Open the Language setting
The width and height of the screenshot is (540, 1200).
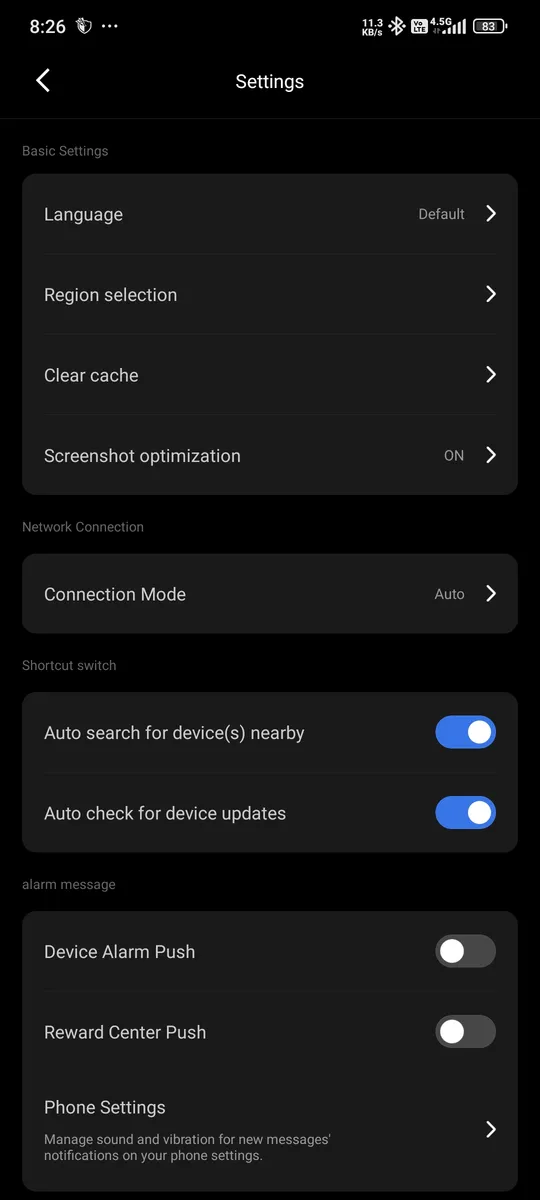270,214
